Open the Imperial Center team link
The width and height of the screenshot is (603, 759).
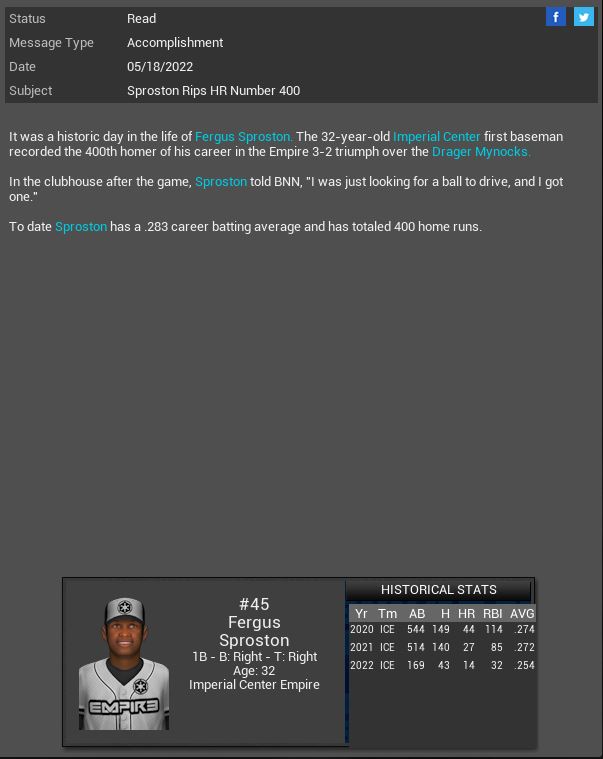click(x=436, y=136)
